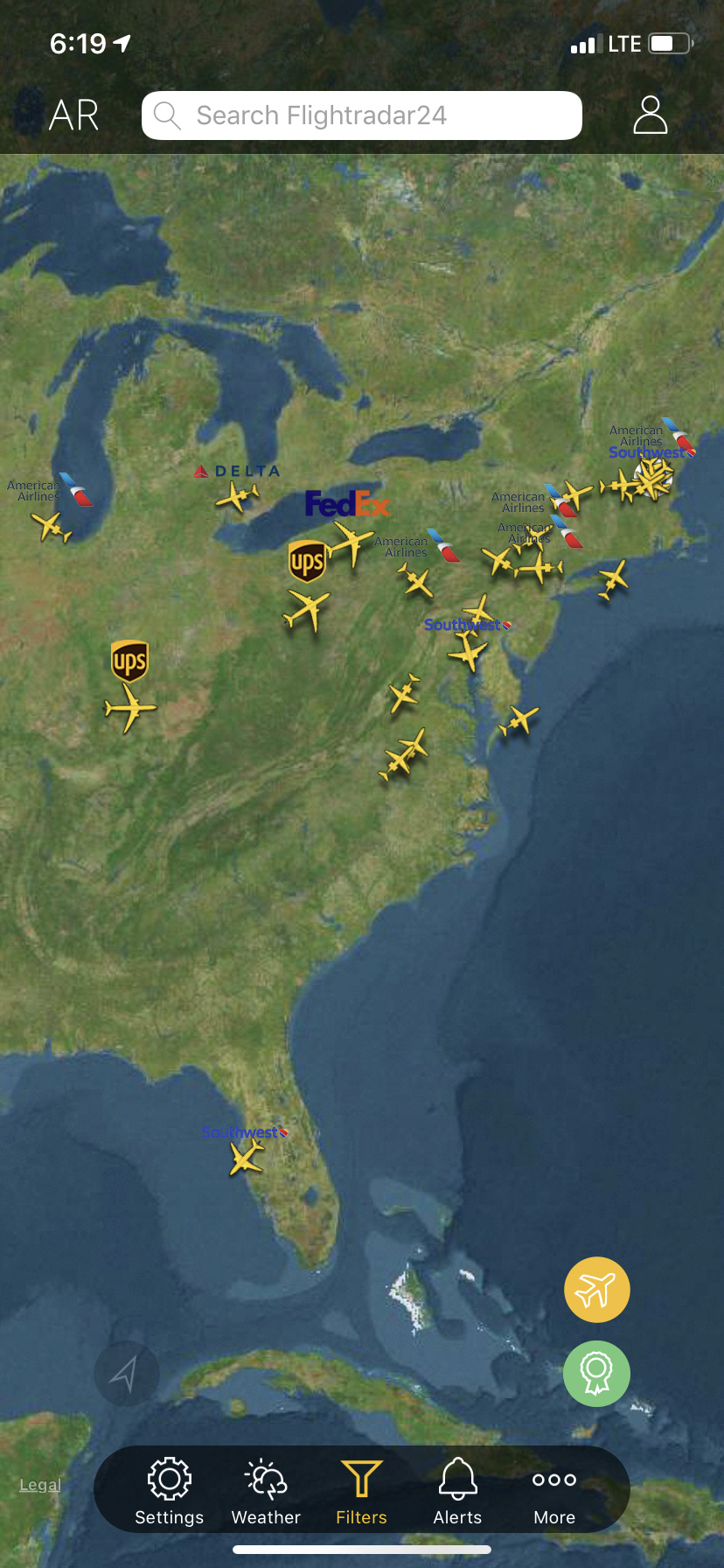The height and width of the screenshot is (1568, 724).
Task: Open the Legal link
Action: (40, 1485)
